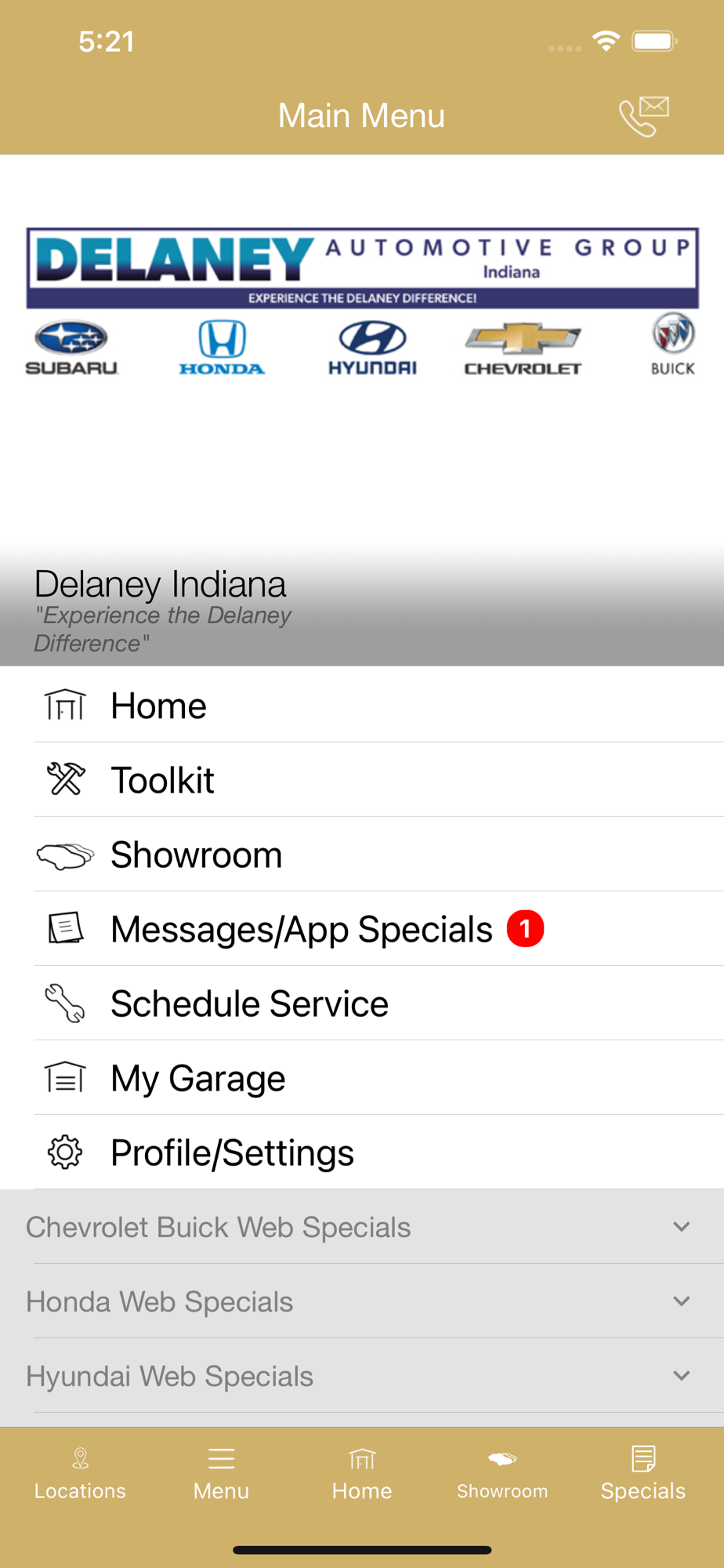Image resolution: width=724 pixels, height=1568 pixels.
Task: Switch to the Locations tab
Action: pyautogui.click(x=80, y=1474)
